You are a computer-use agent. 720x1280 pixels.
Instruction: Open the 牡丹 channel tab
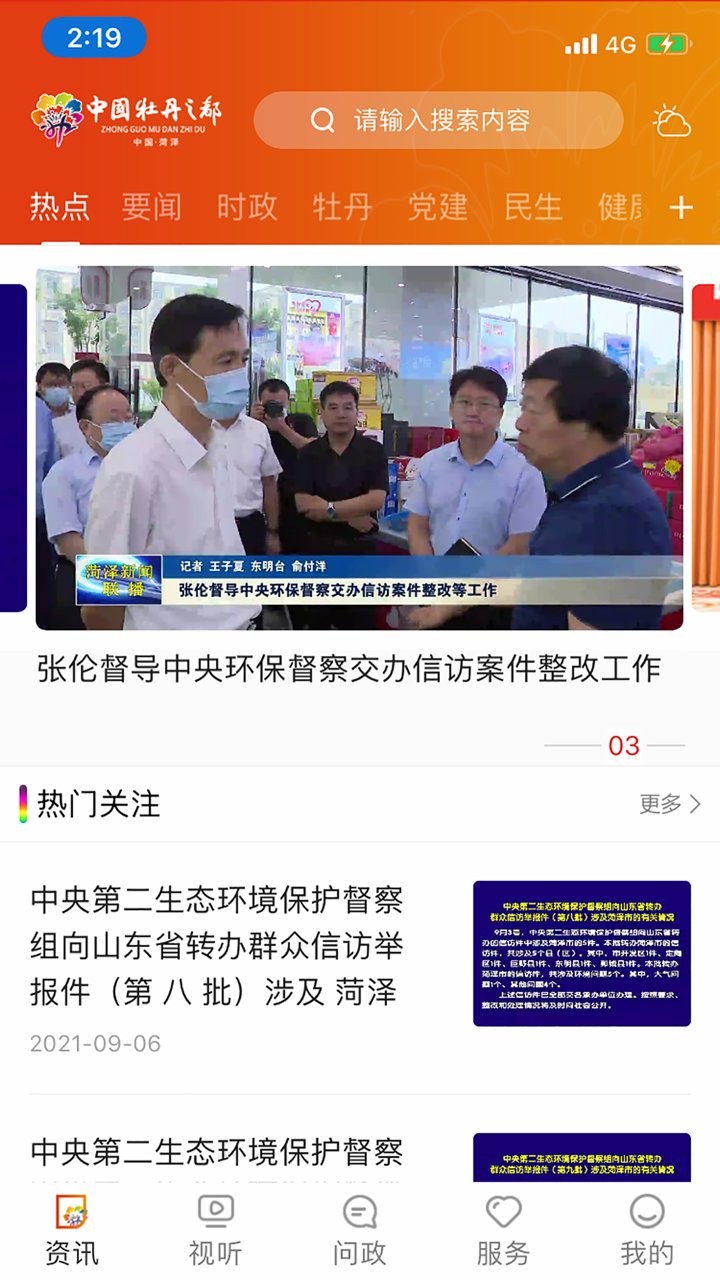[340, 206]
